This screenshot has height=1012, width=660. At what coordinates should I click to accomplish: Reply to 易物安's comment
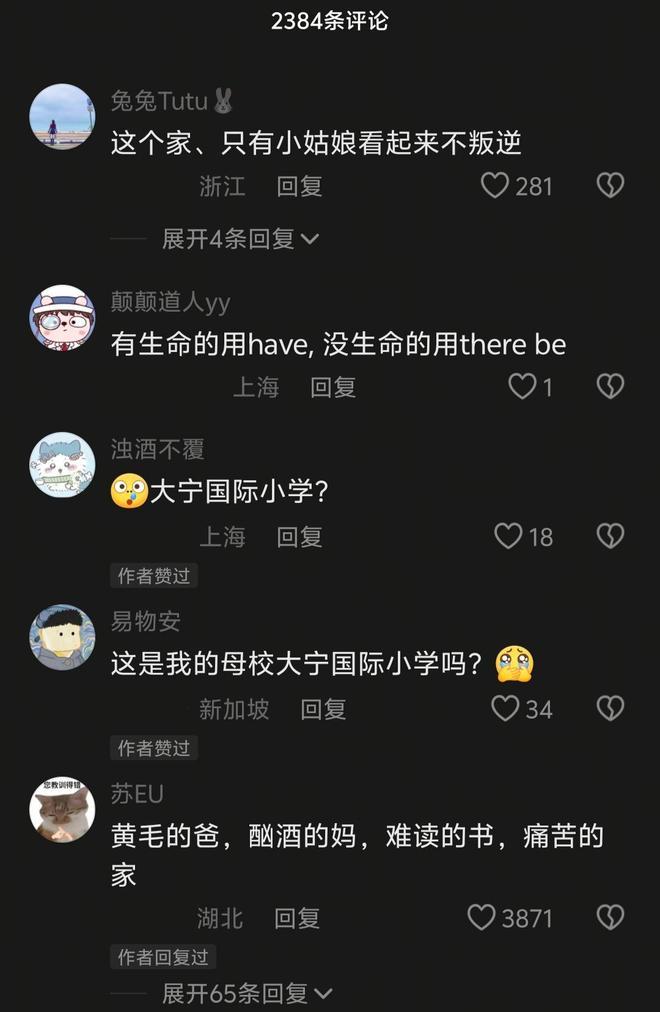click(x=323, y=709)
